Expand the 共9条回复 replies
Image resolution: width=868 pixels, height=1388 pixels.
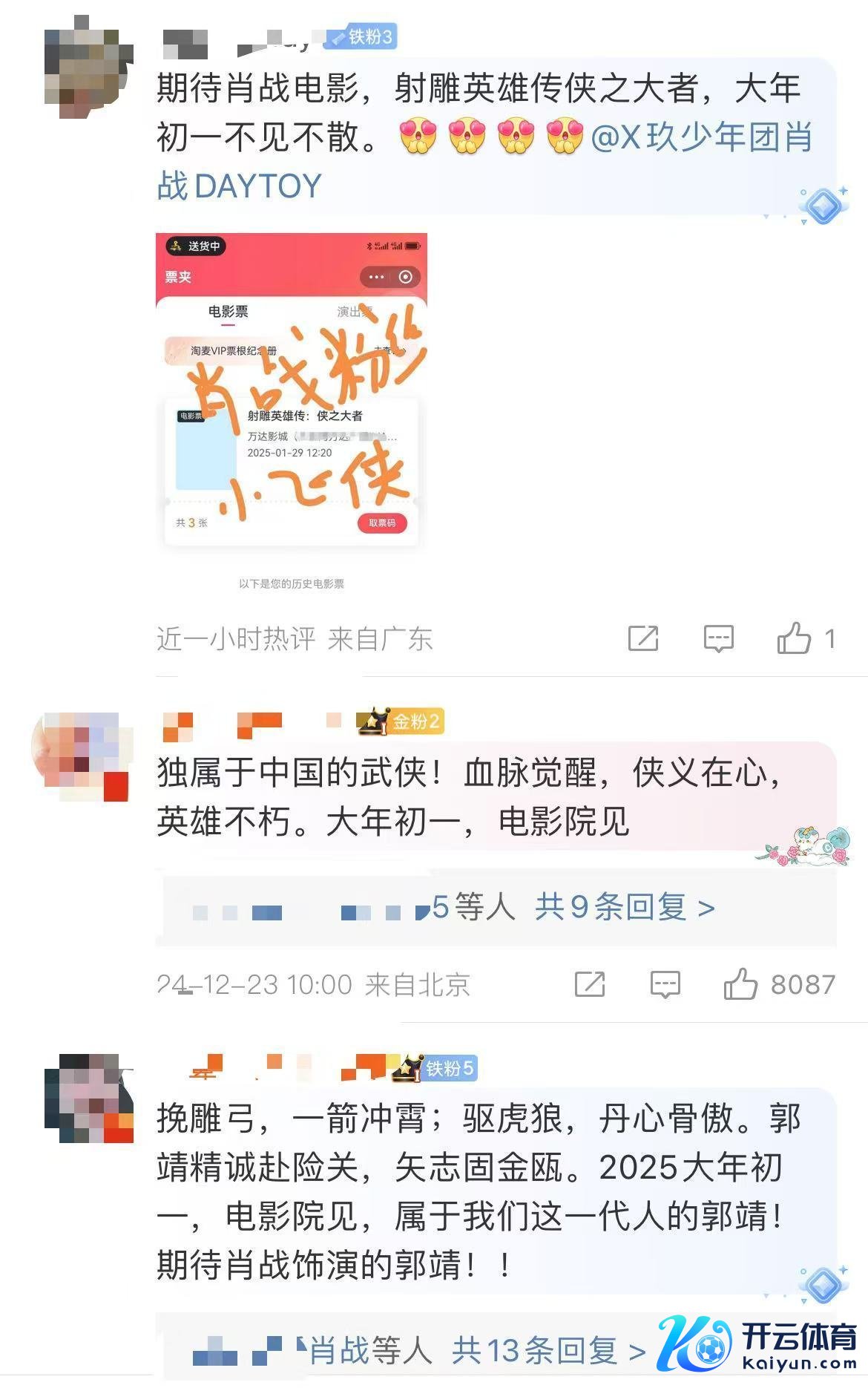pos(625,907)
